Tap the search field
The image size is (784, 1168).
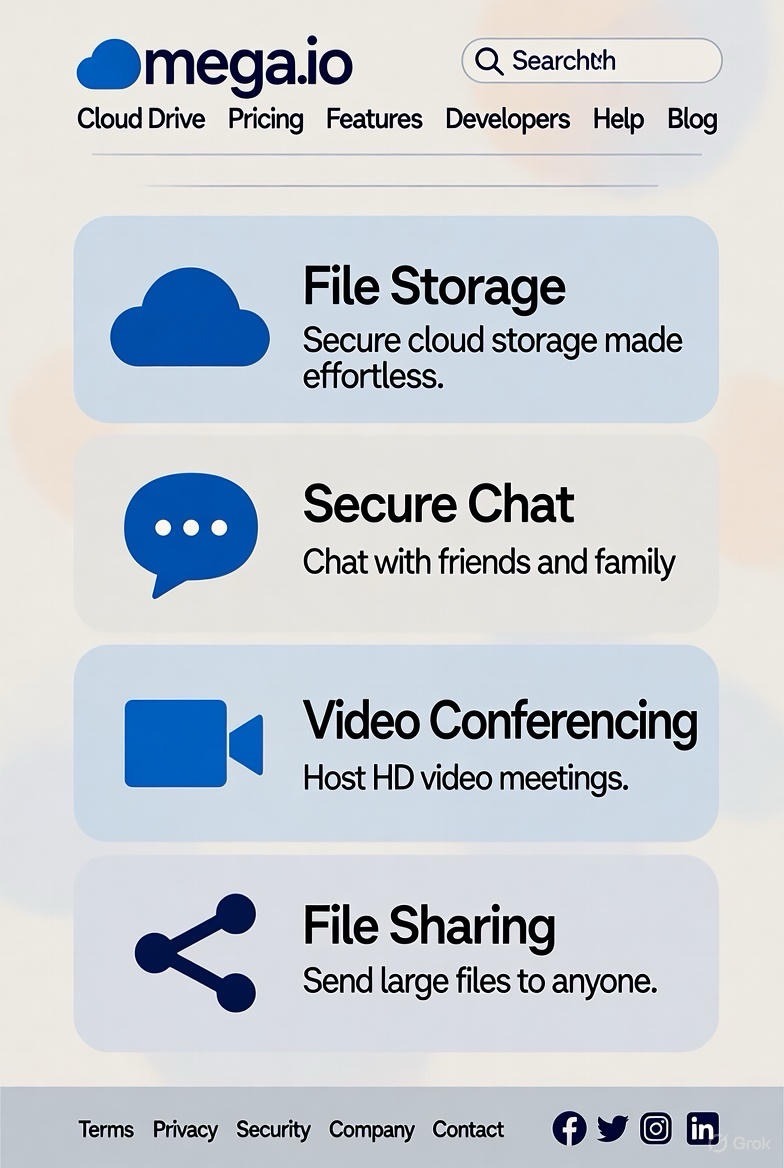[590, 61]
